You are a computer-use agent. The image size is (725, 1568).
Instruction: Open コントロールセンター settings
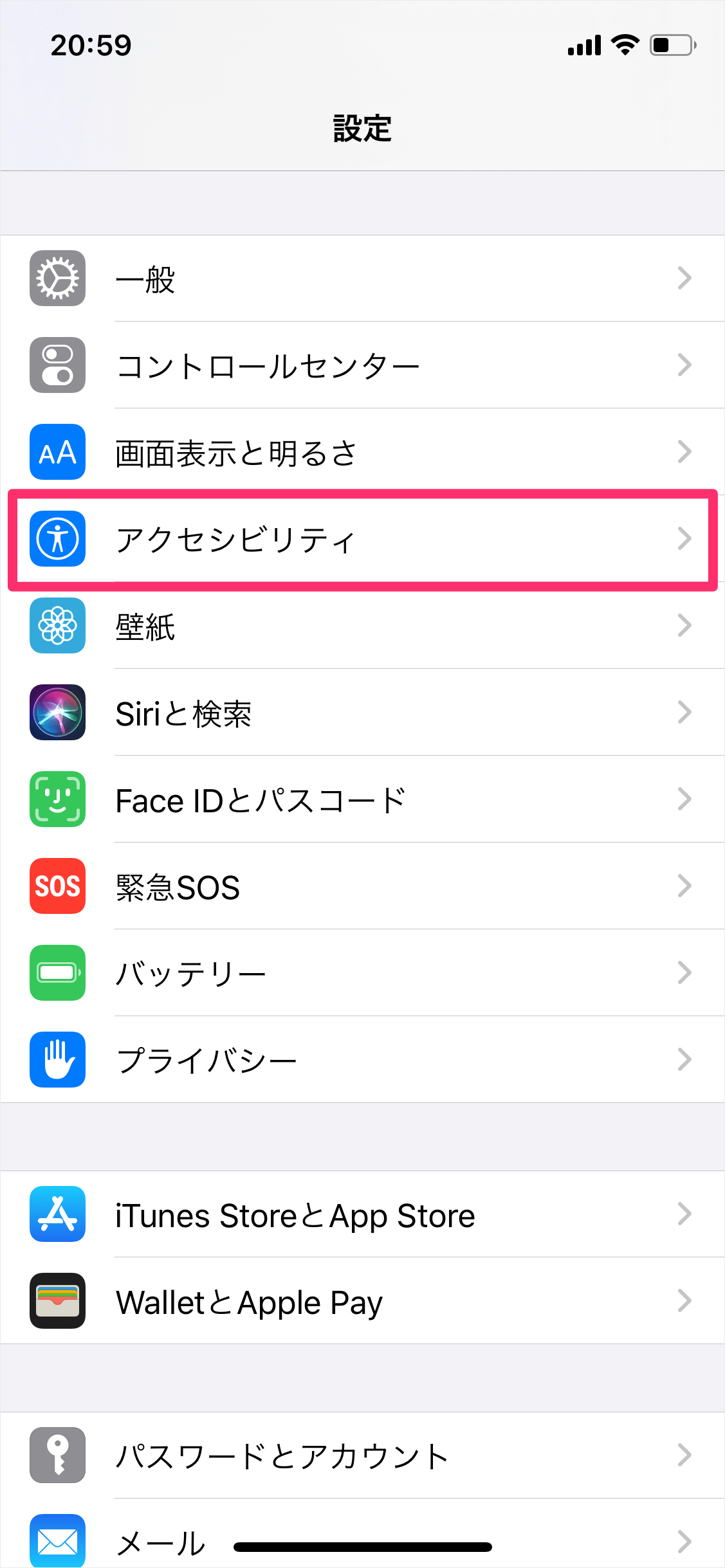(x=362, y=365)
